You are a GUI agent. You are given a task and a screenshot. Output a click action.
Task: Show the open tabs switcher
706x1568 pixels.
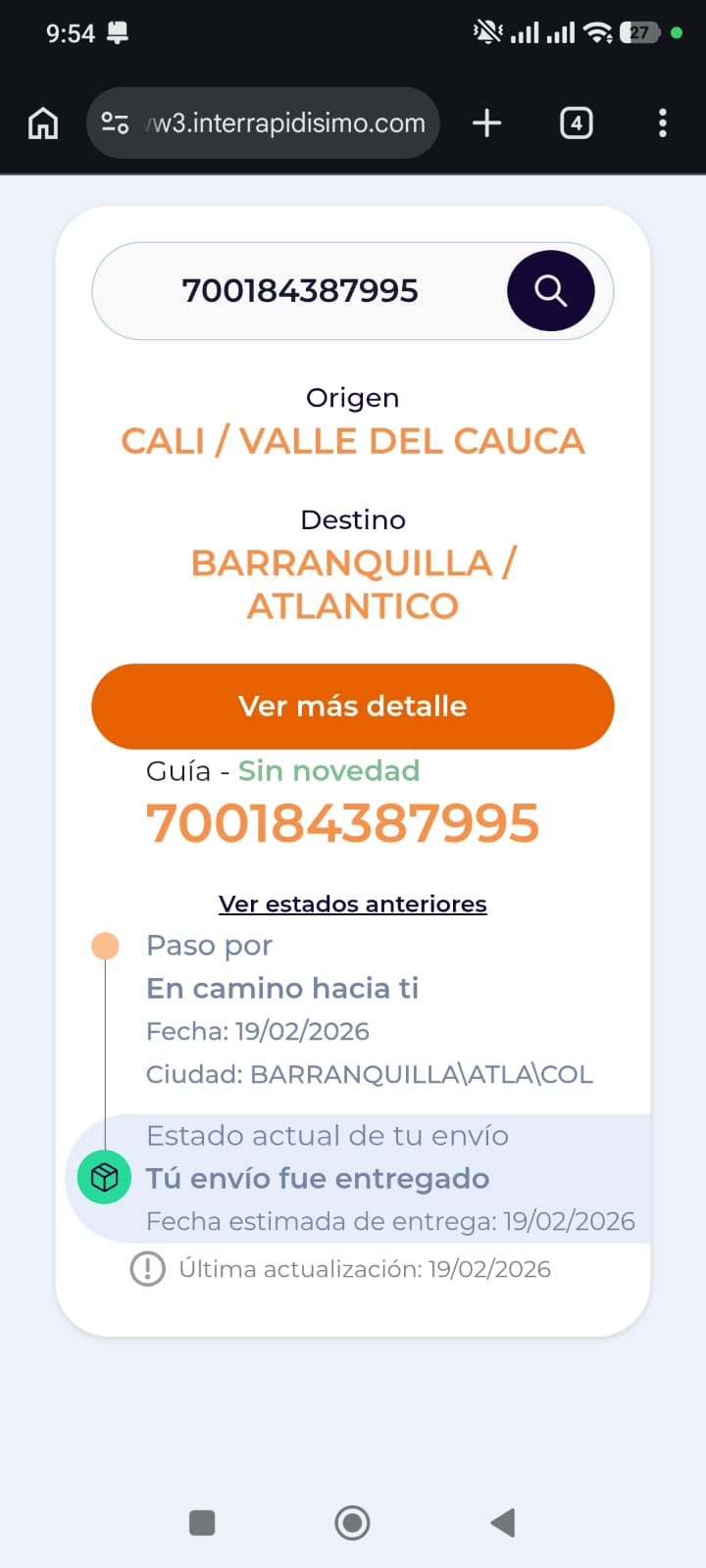[577, 123]
